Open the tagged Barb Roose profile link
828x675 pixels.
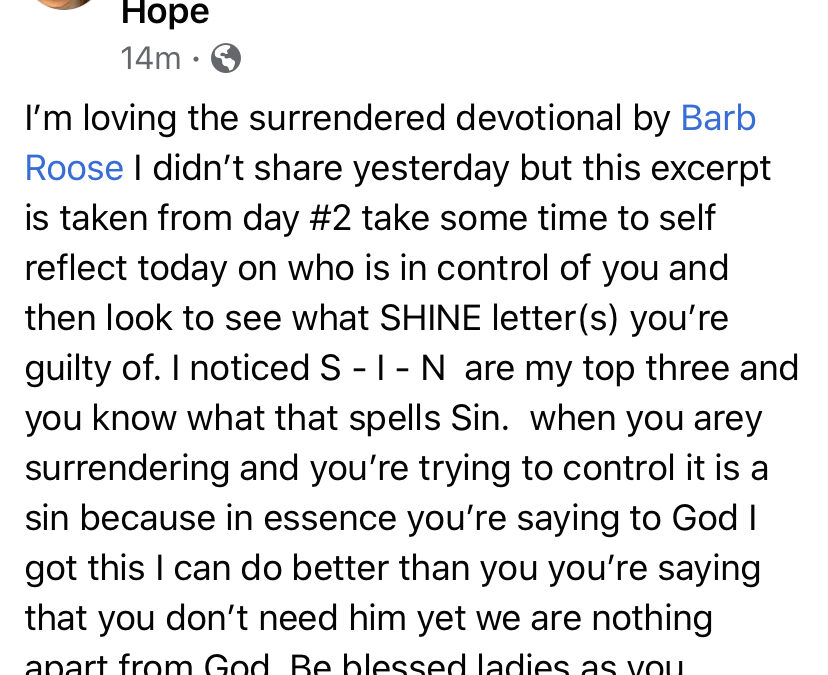tap(717, 119)
